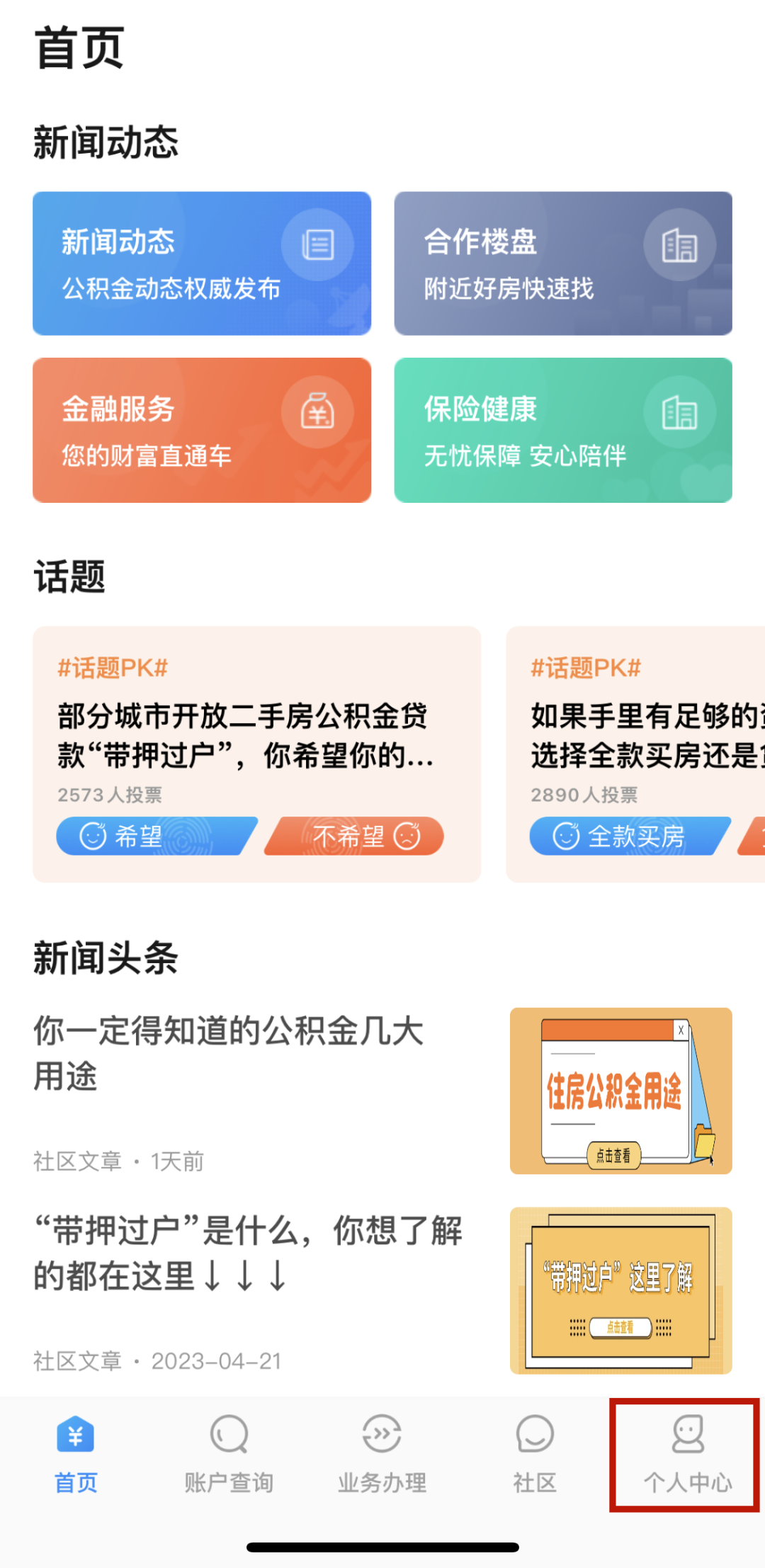
Task: Read article 你一定得知道的公积金几大用途
Action: tap(228, 1052)
